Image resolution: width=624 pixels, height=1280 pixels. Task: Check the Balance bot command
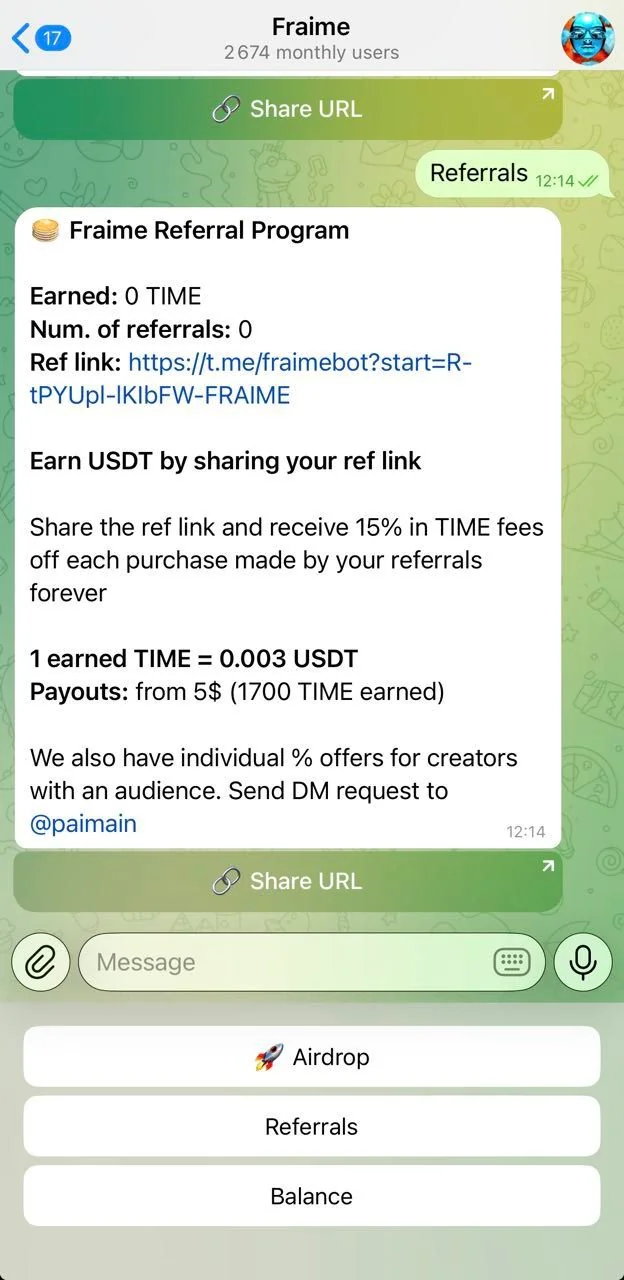pyautogui.click(x=312, y=1196)
